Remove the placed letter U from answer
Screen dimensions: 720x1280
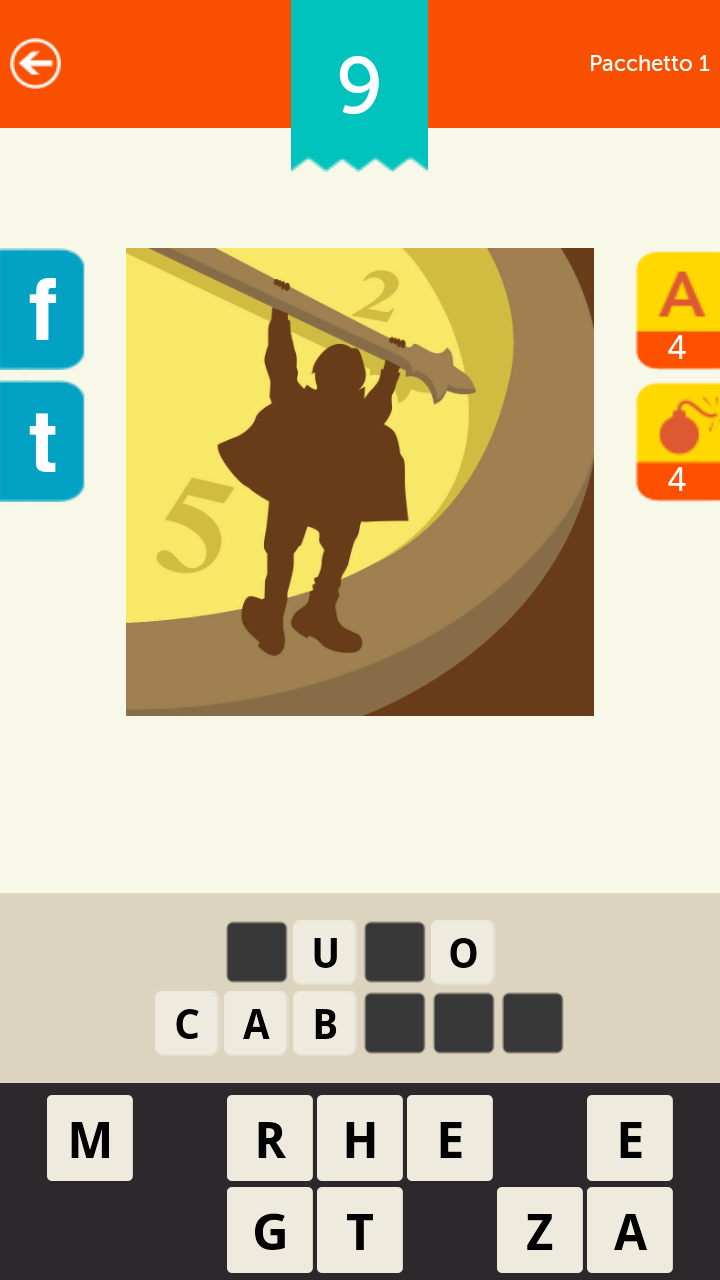tap(325, 952)
